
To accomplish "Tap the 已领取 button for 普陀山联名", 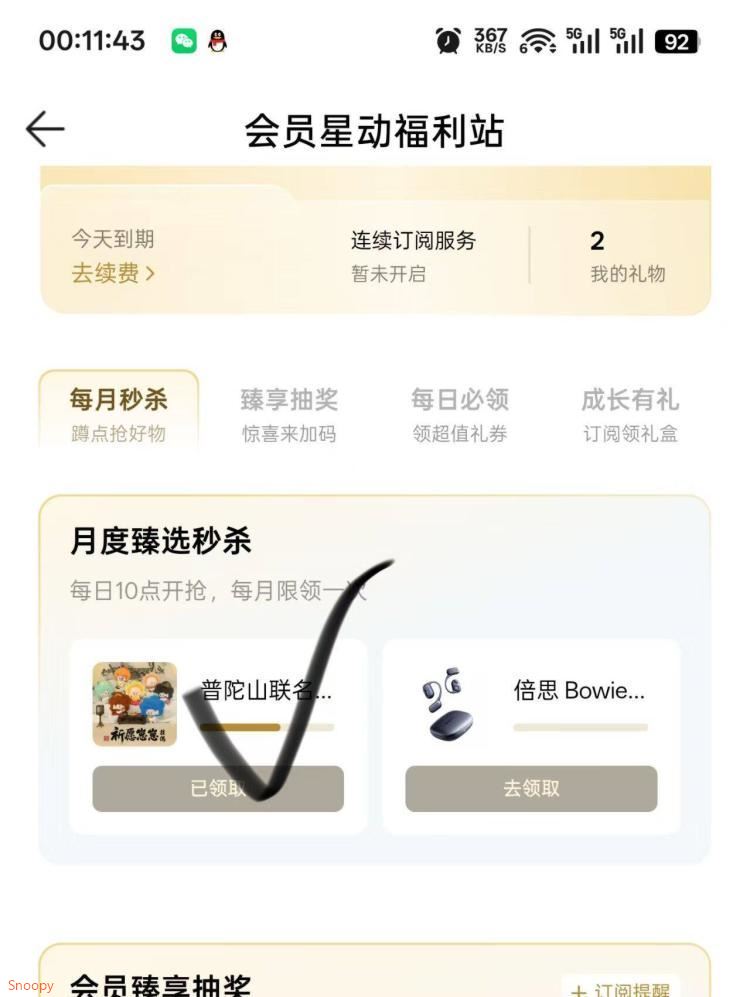I will coord(218,789).
